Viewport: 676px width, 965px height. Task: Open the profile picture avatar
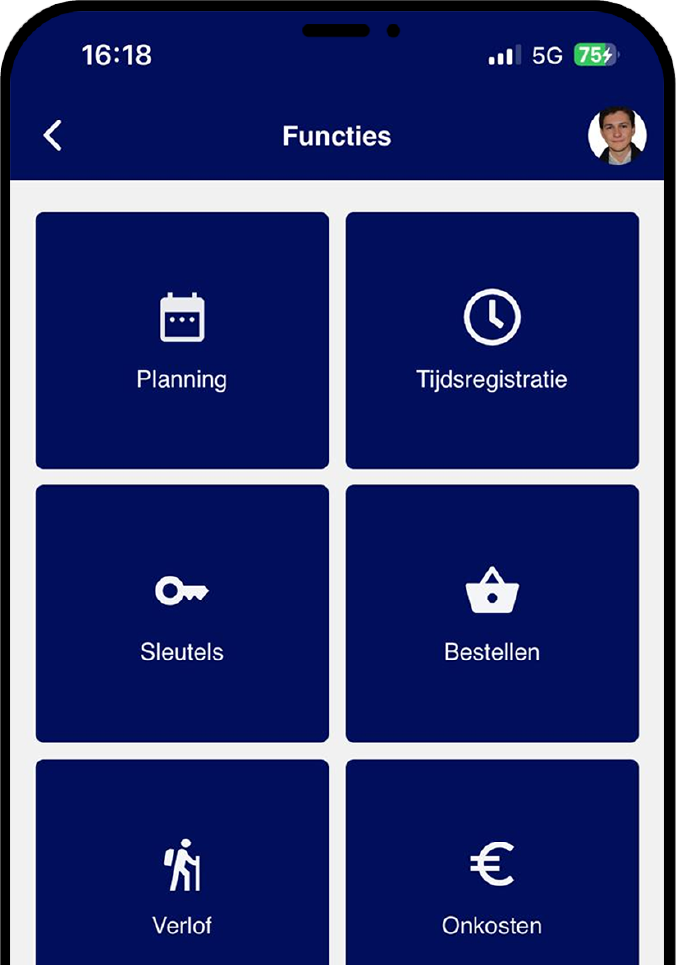[x=617, y=136]
